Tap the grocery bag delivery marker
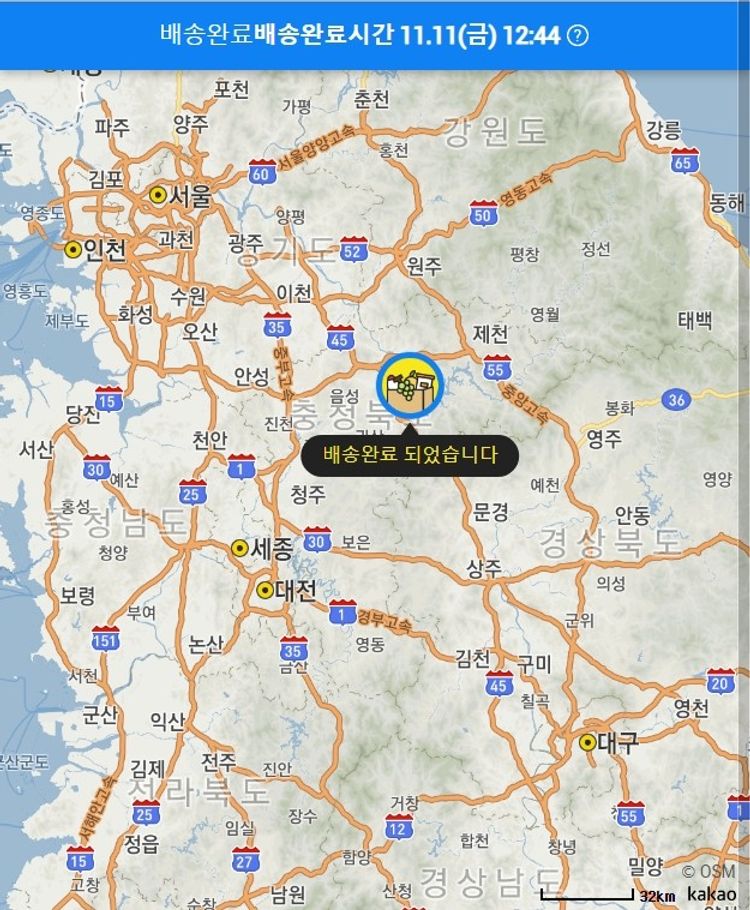The width and height of the screenshot is (750, 910). pos(410,386)
